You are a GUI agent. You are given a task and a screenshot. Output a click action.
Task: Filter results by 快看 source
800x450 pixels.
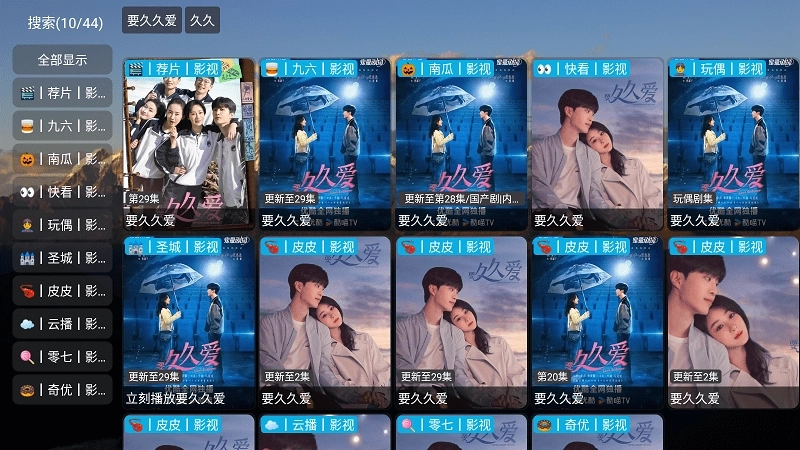[x=62, y=192]
